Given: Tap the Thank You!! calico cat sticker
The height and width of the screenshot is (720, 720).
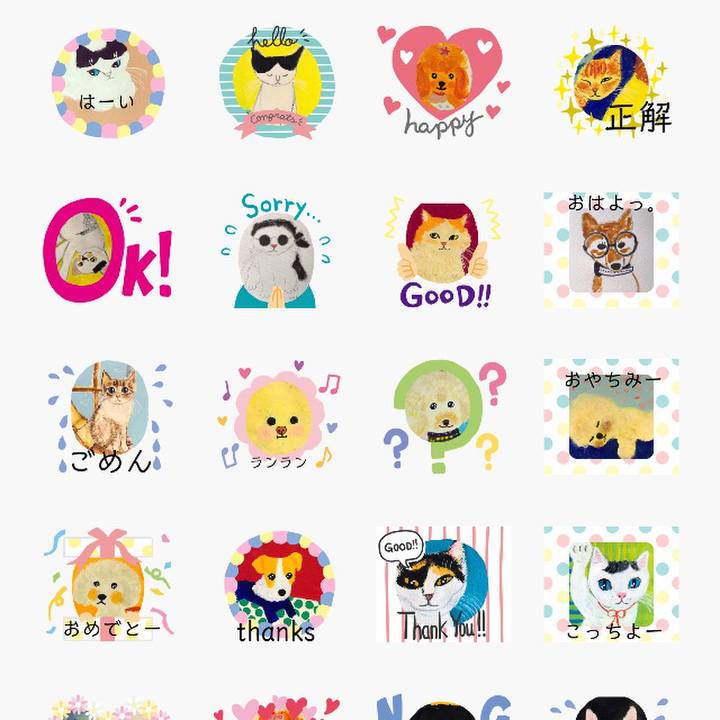Looking at the screenshot, I should pos(443,584).
